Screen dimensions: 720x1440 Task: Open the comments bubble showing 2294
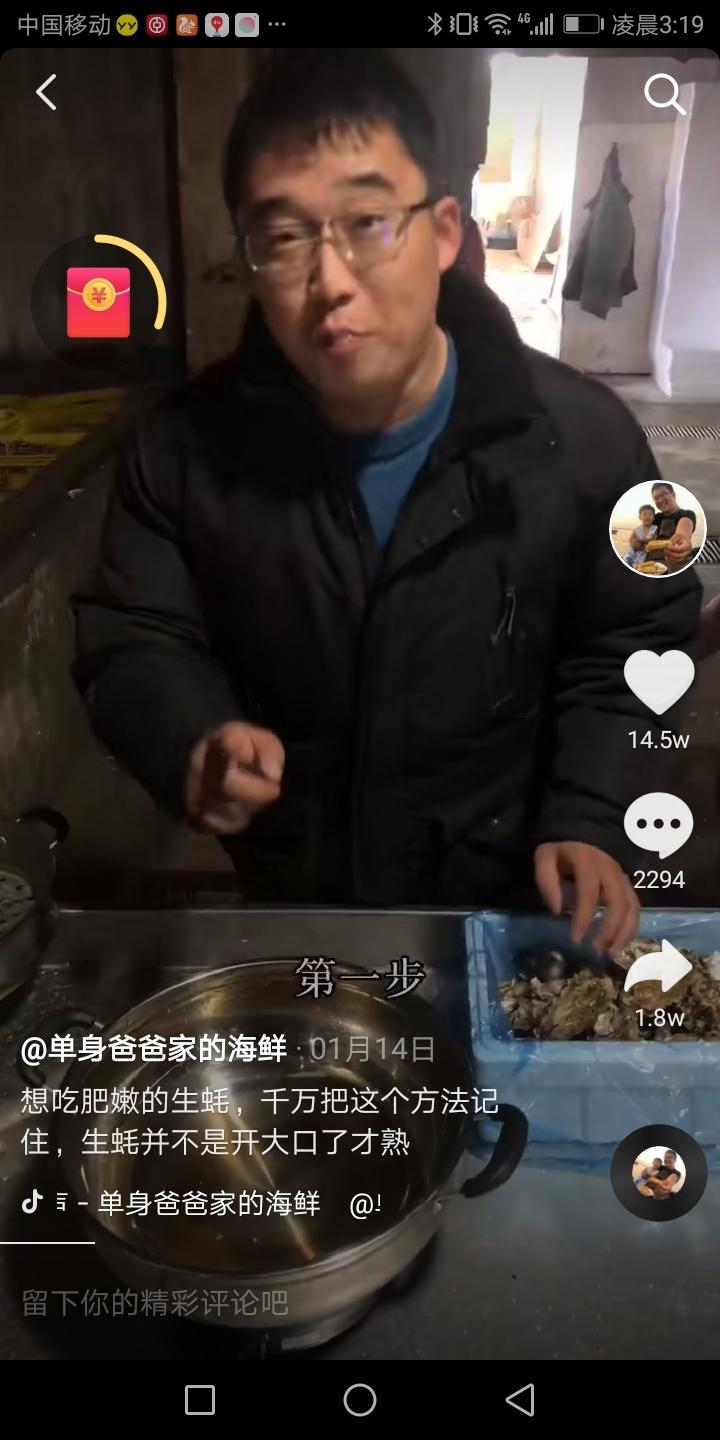click(x=658, y=826)
